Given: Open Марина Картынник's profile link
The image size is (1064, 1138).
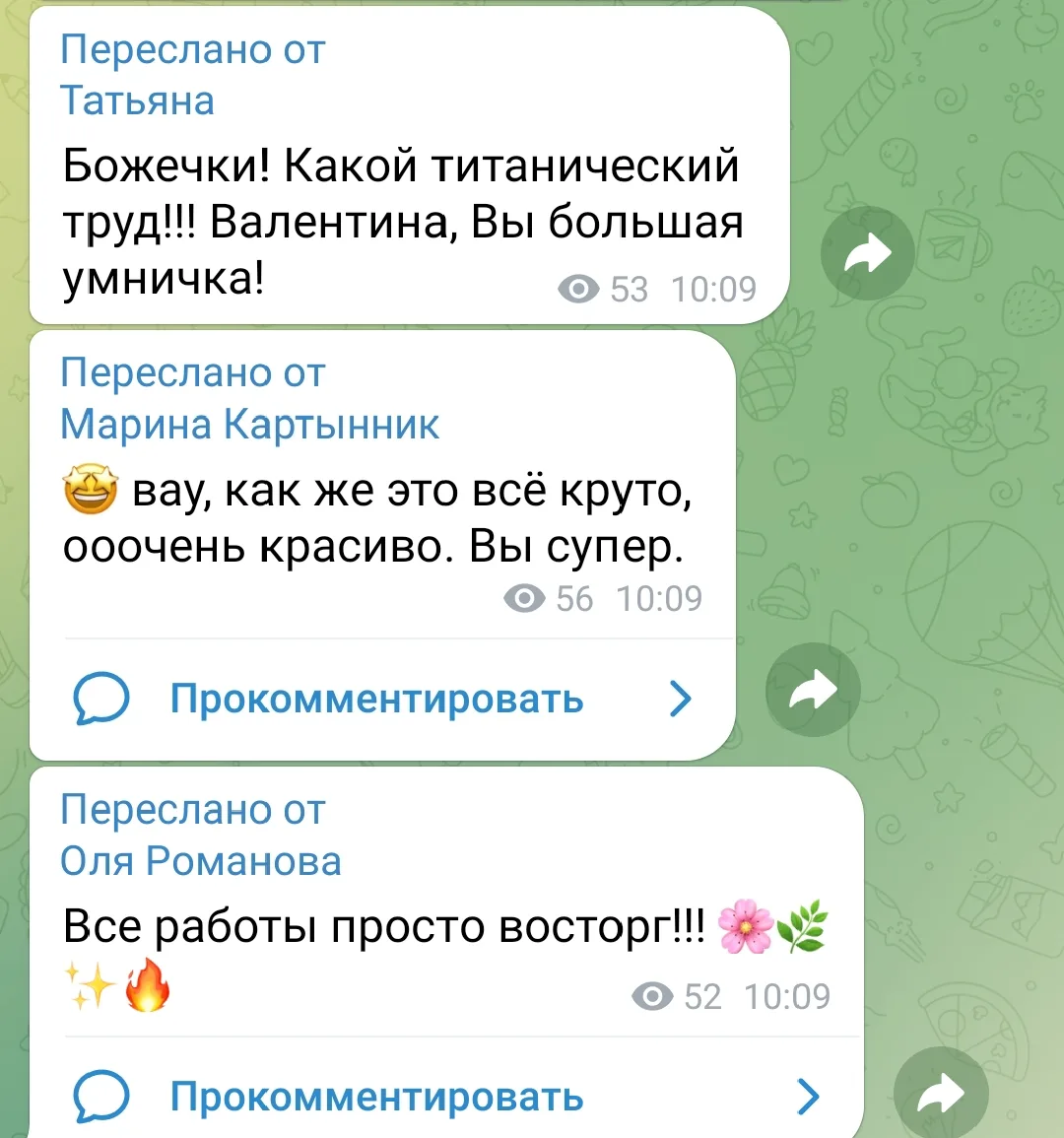Looking at the screenshot, I should (249, 424).
